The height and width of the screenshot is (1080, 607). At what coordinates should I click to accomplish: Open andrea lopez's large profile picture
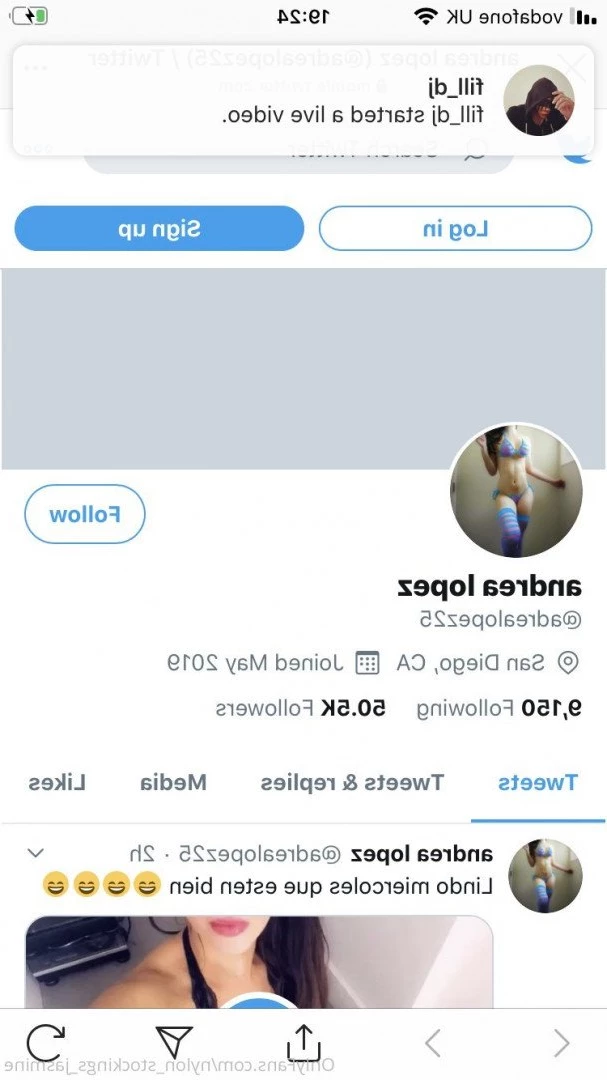pos(516,490)
